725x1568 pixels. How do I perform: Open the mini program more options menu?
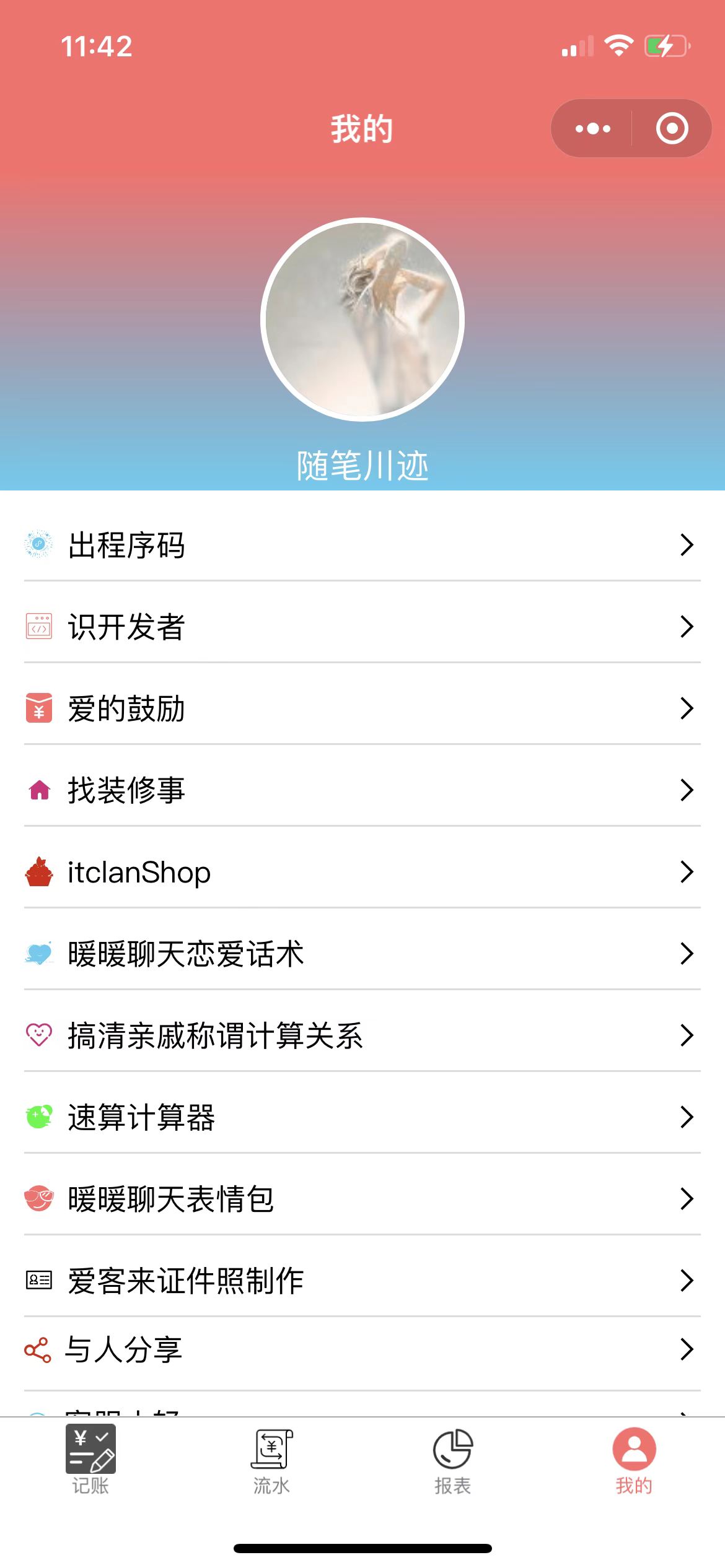click(592, 129)
